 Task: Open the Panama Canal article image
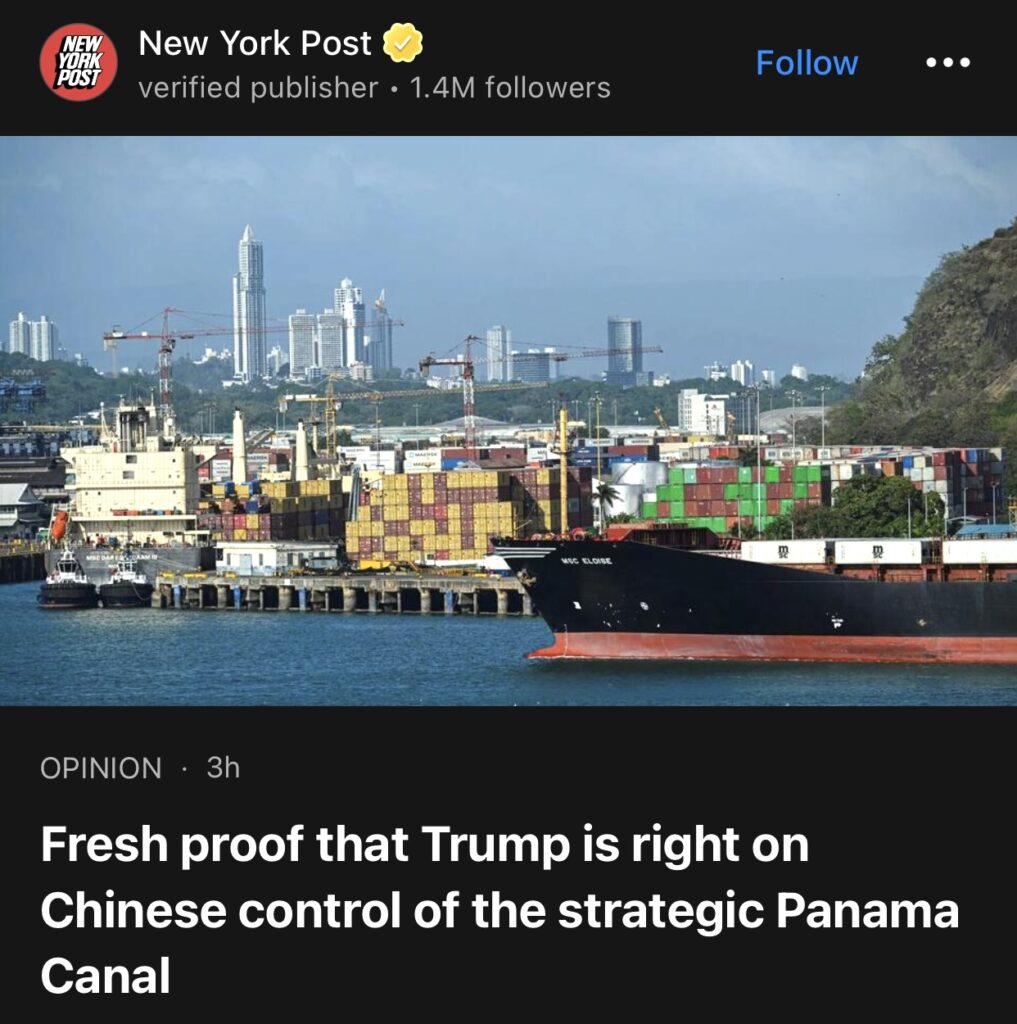click(508, 420)
